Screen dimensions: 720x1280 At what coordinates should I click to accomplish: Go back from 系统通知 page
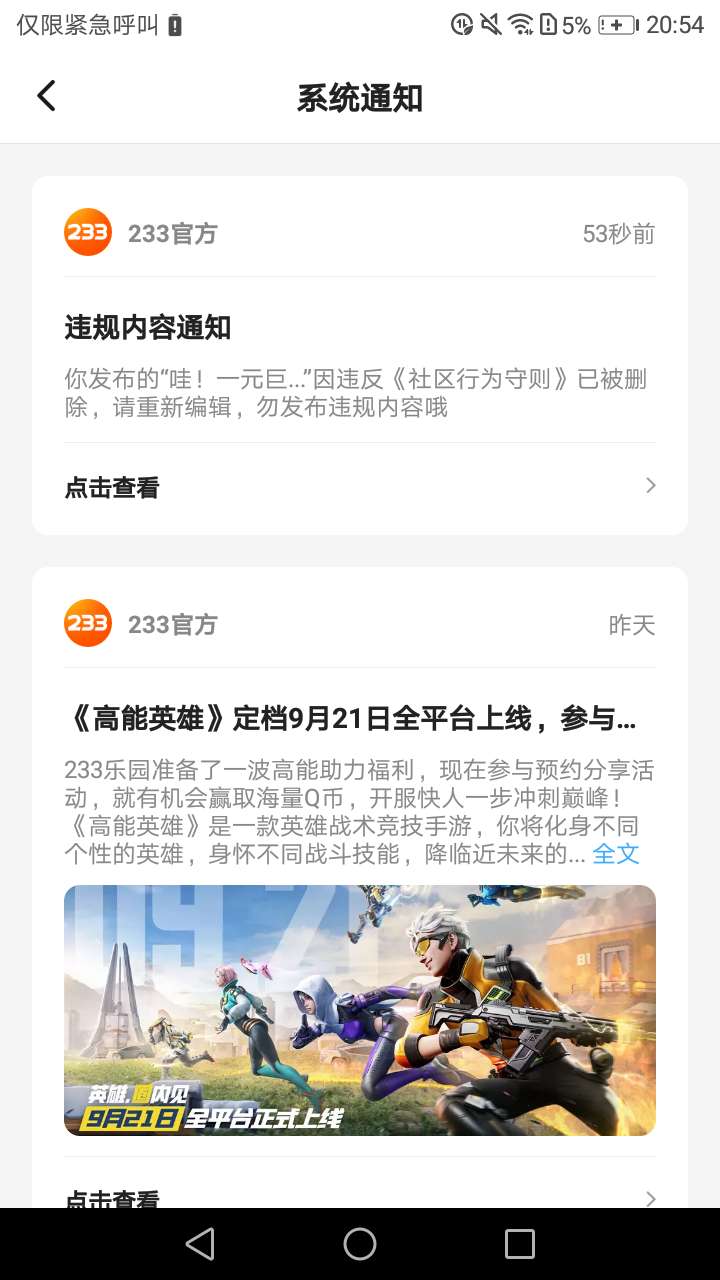click(x=46, y=97)
